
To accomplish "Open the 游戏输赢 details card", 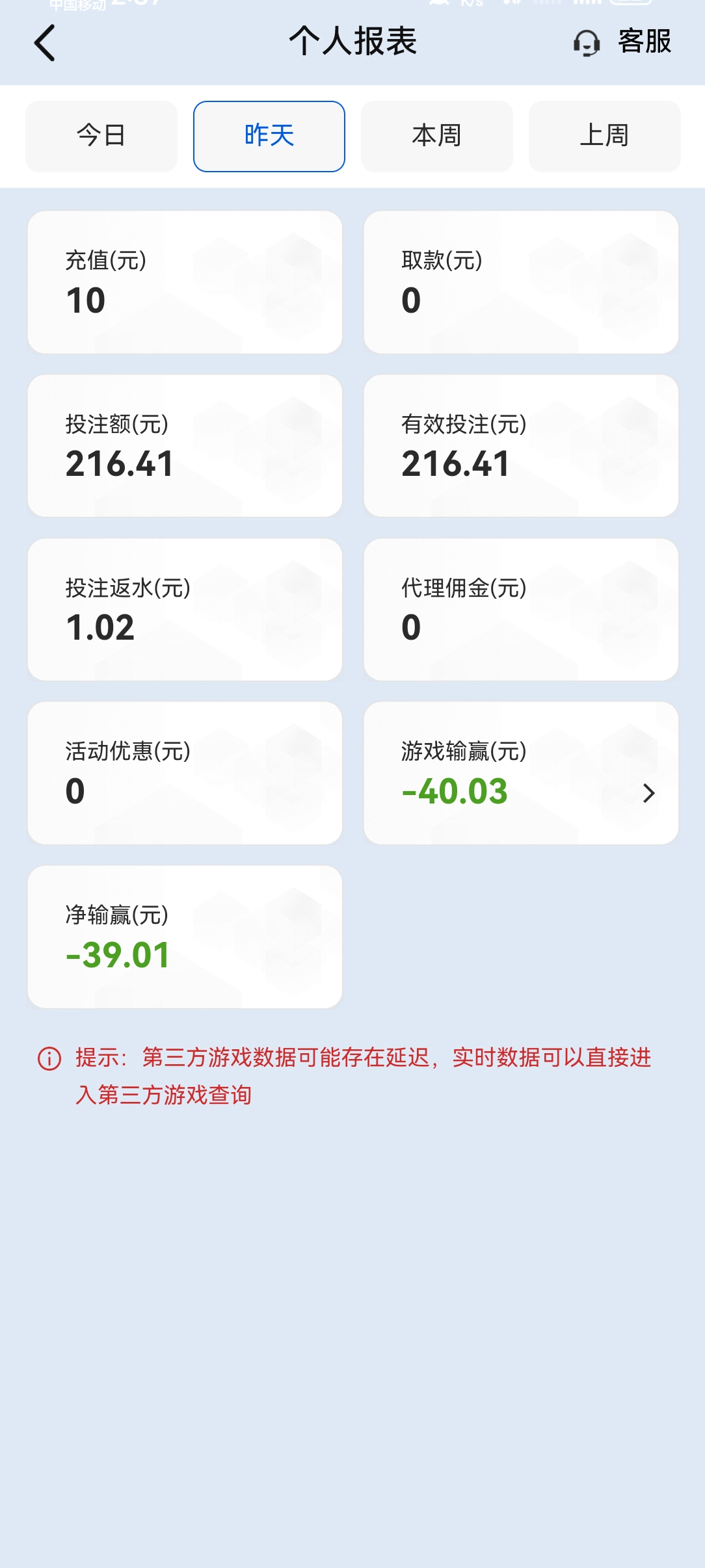I will coord(521,773).
